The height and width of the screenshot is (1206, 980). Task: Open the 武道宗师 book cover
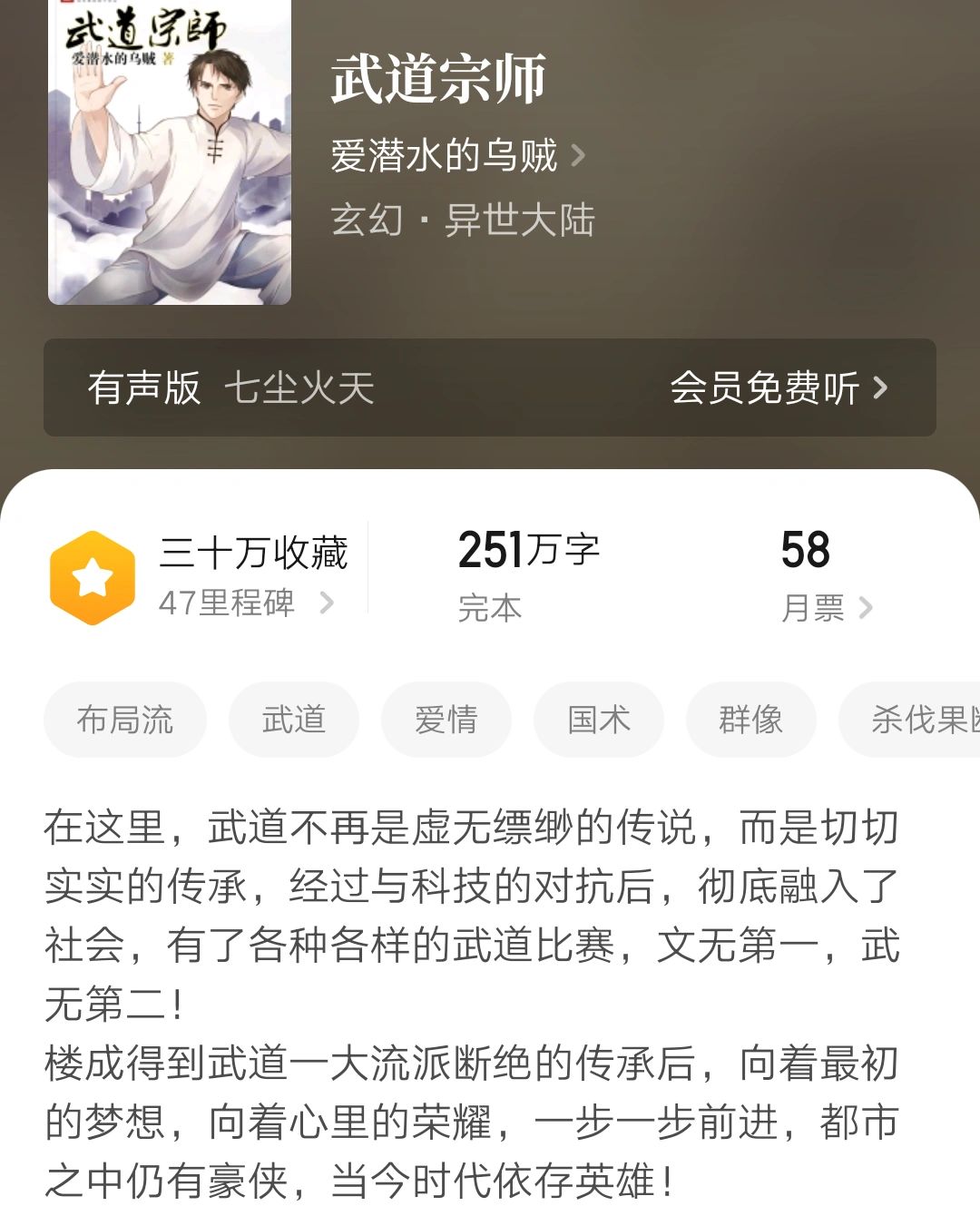click(170, 152)
